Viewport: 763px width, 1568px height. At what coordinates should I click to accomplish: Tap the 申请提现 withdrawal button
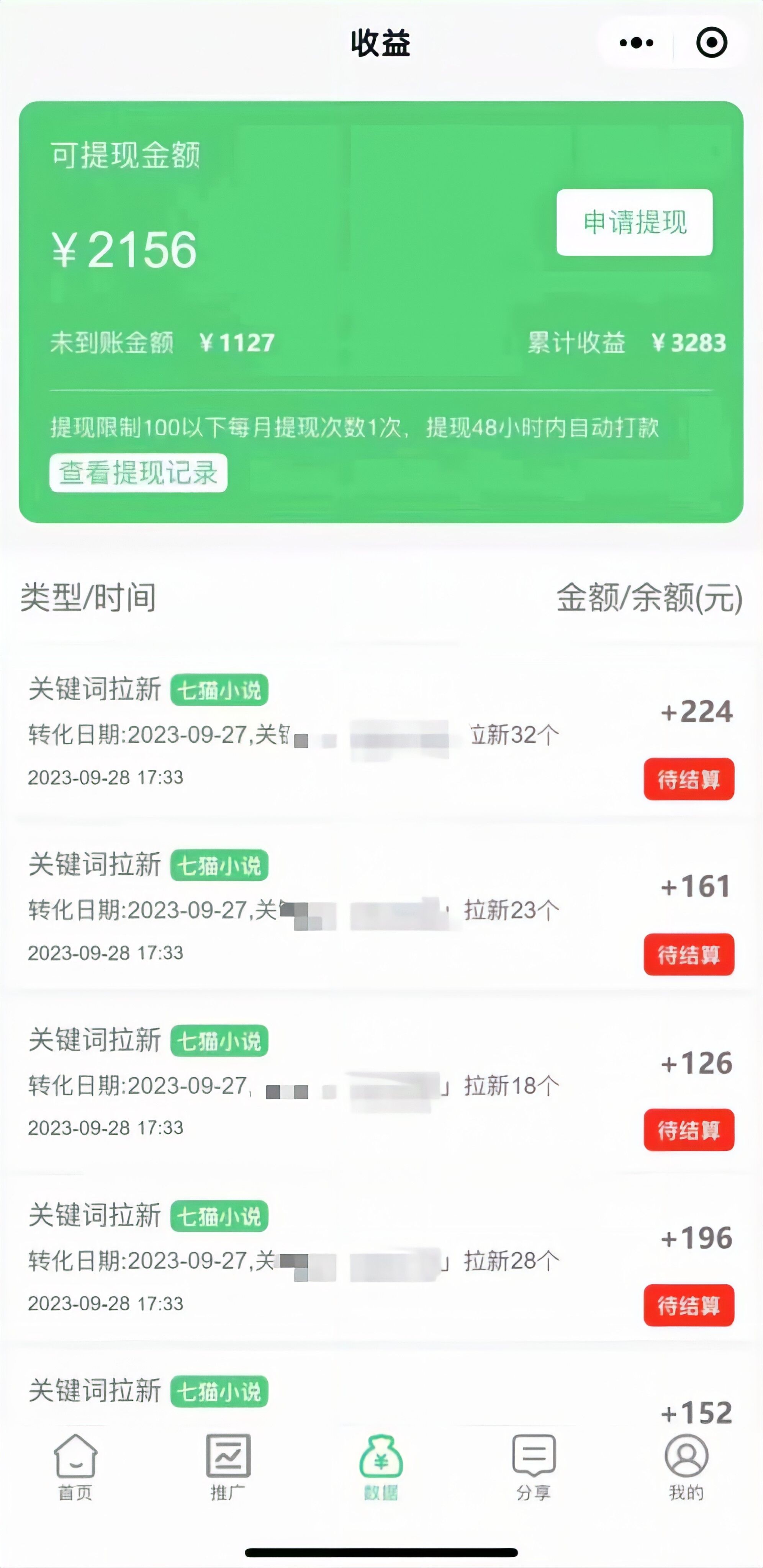click(635, 223)
